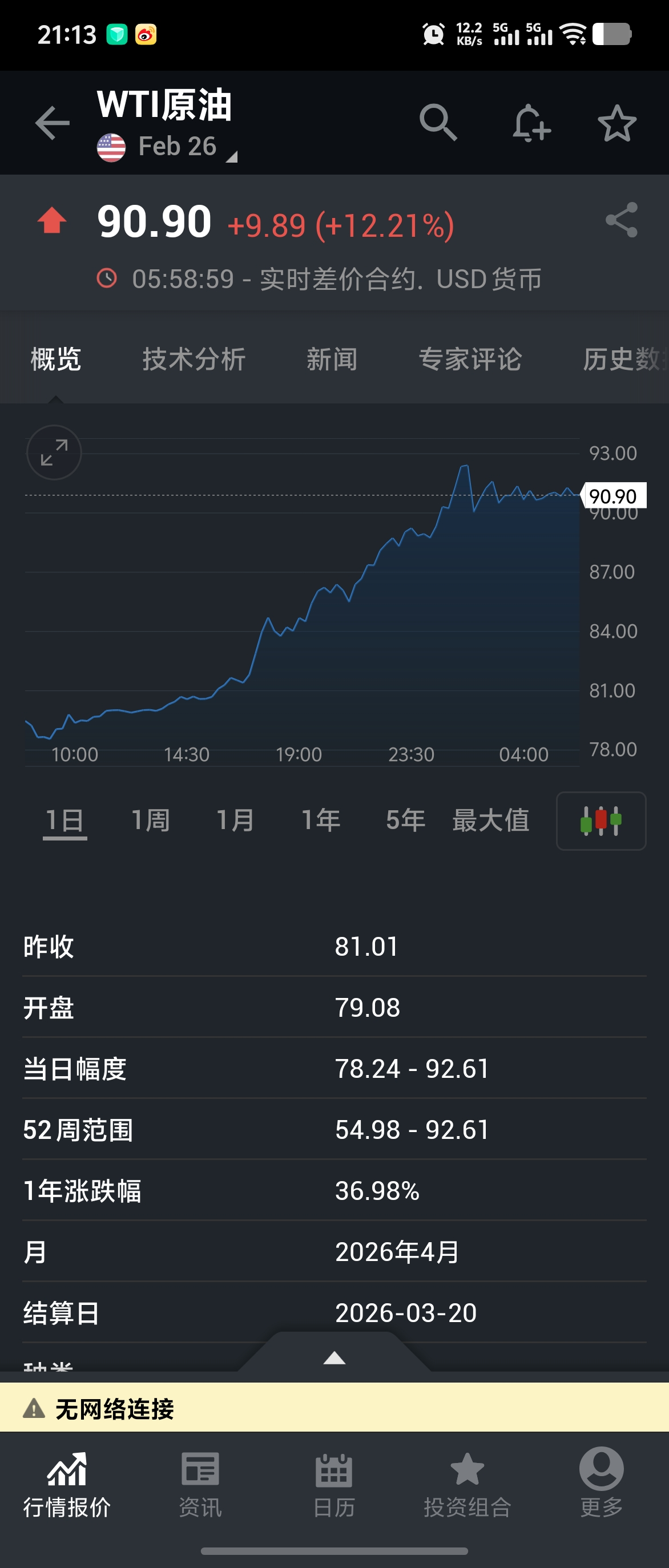This screenshot has height=1568, width=669.
Task: Select the 最大值 chart range
Action: 491,820
